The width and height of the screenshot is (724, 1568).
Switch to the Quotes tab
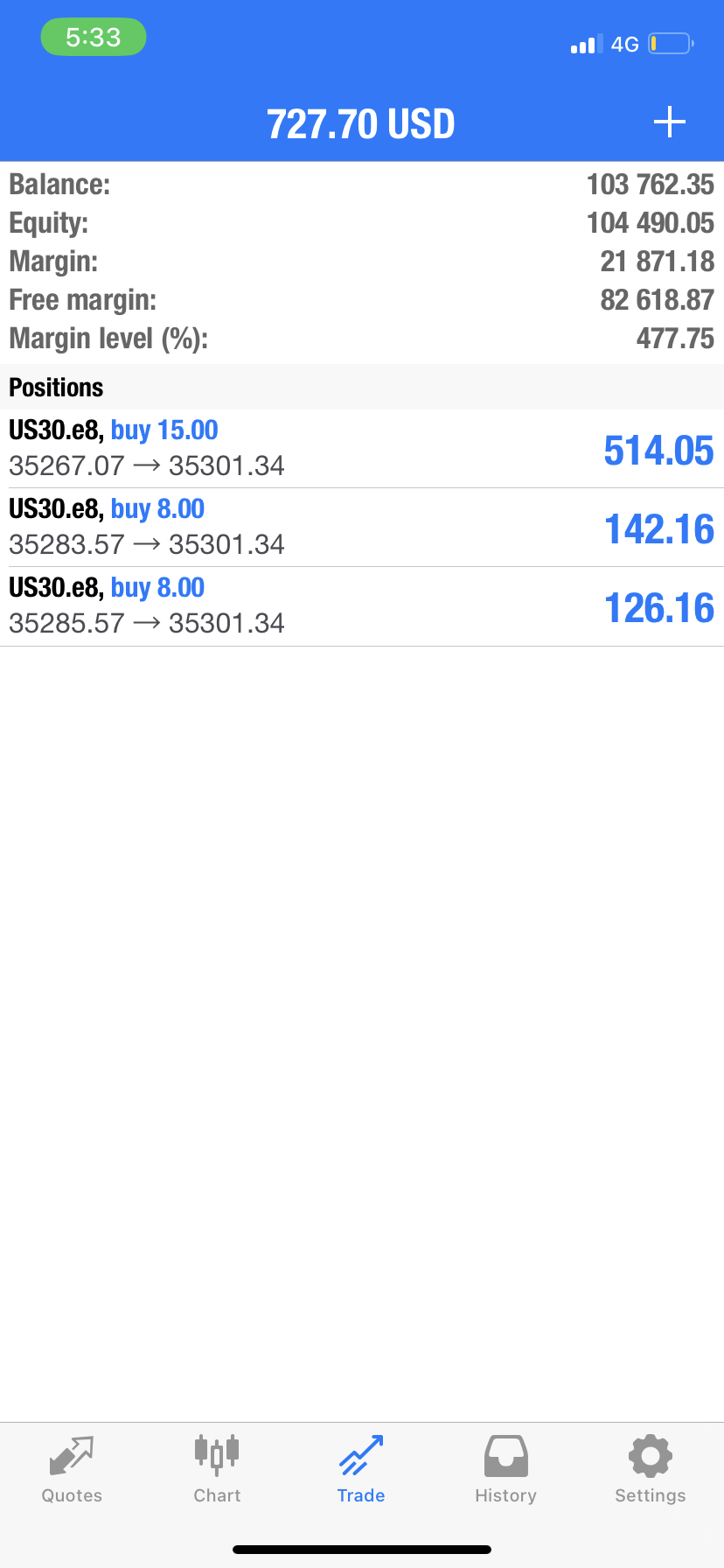pyautogui.click(x=72, y=1470)
